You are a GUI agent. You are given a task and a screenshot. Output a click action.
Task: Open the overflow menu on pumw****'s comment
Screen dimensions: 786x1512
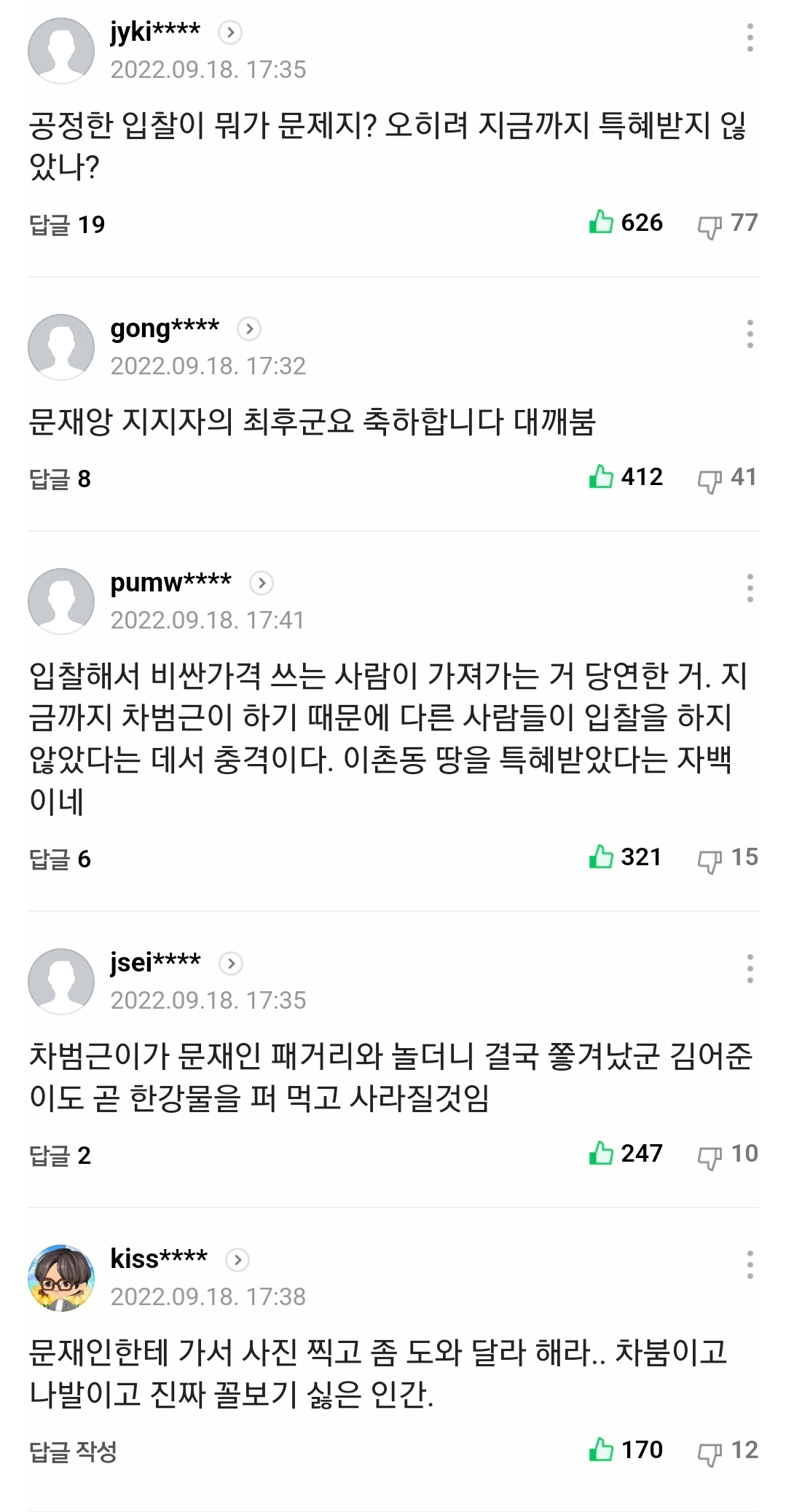(x=750, y=588)
